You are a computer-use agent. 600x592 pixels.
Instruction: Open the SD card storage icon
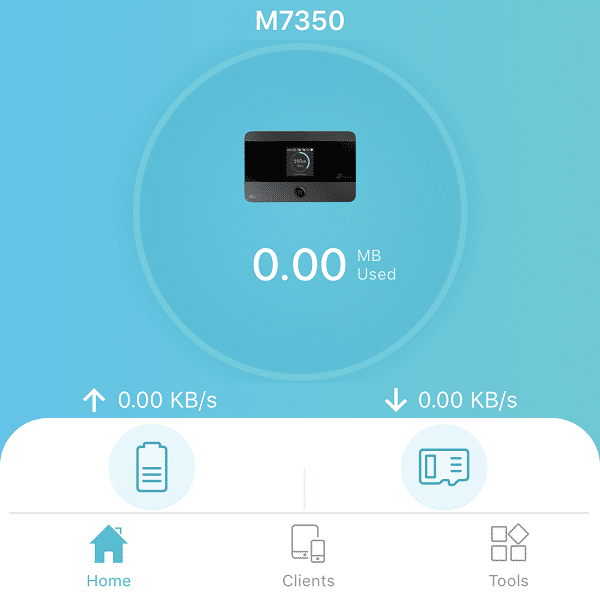443,466
